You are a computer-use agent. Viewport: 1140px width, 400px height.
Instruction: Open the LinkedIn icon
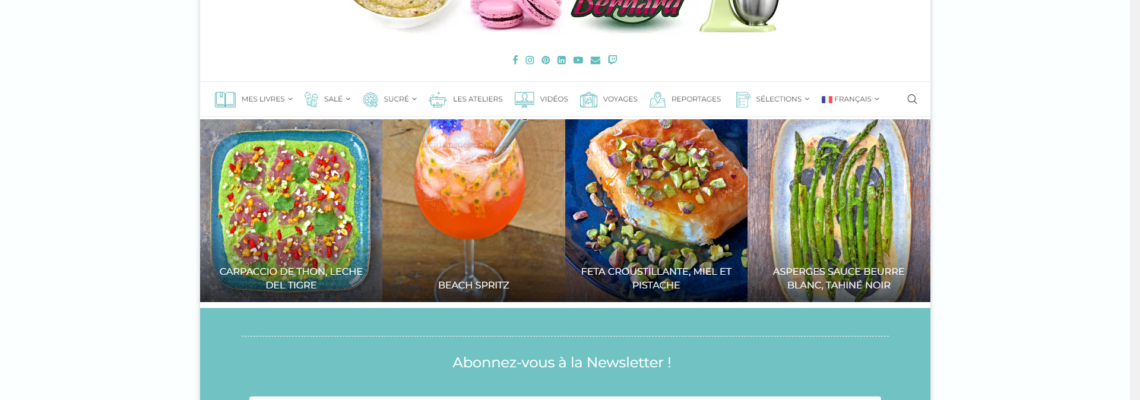tap(562, 60)
